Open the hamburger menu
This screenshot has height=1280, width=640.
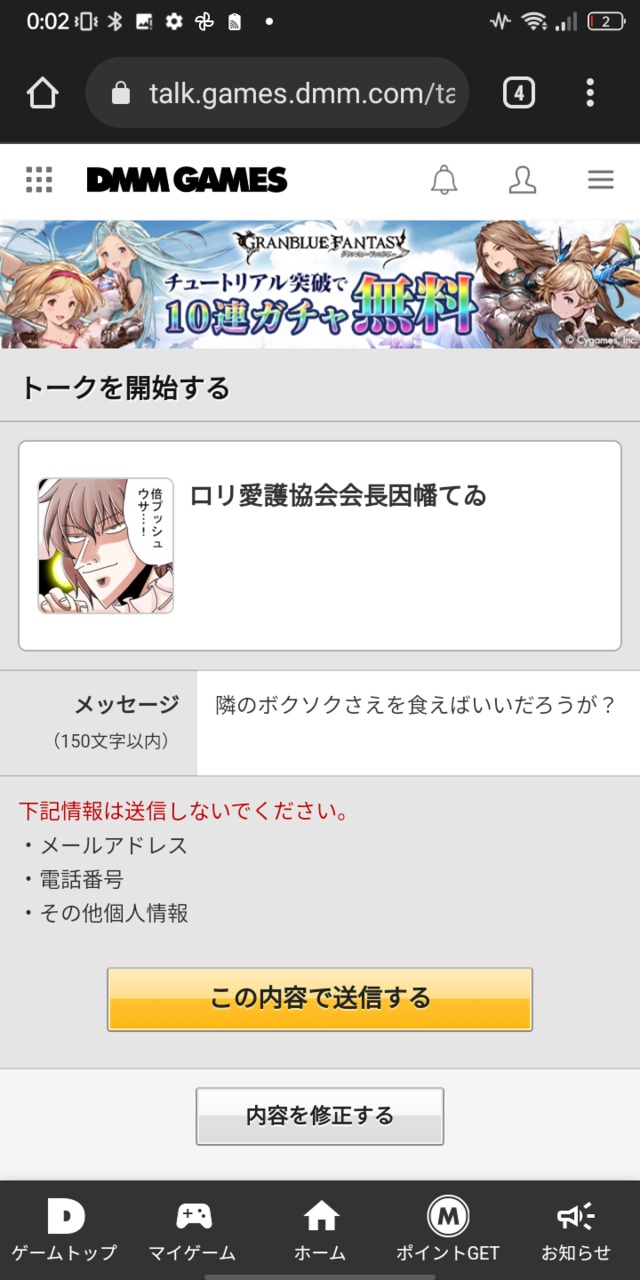(x=600, y=180)
